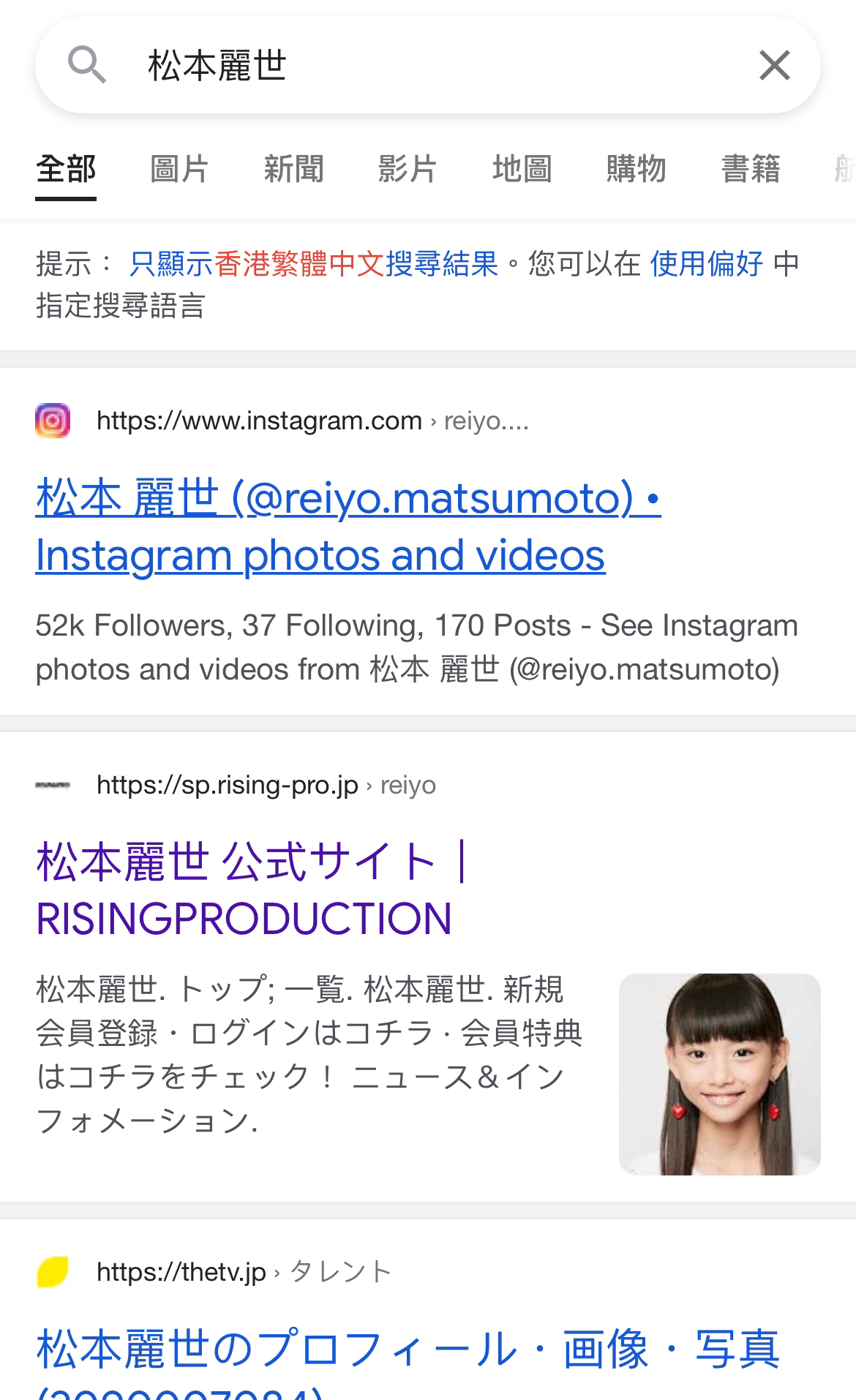Screen dimensions: 856x1400
Task: Clear the search query with the X
Action: pos(775,66)
